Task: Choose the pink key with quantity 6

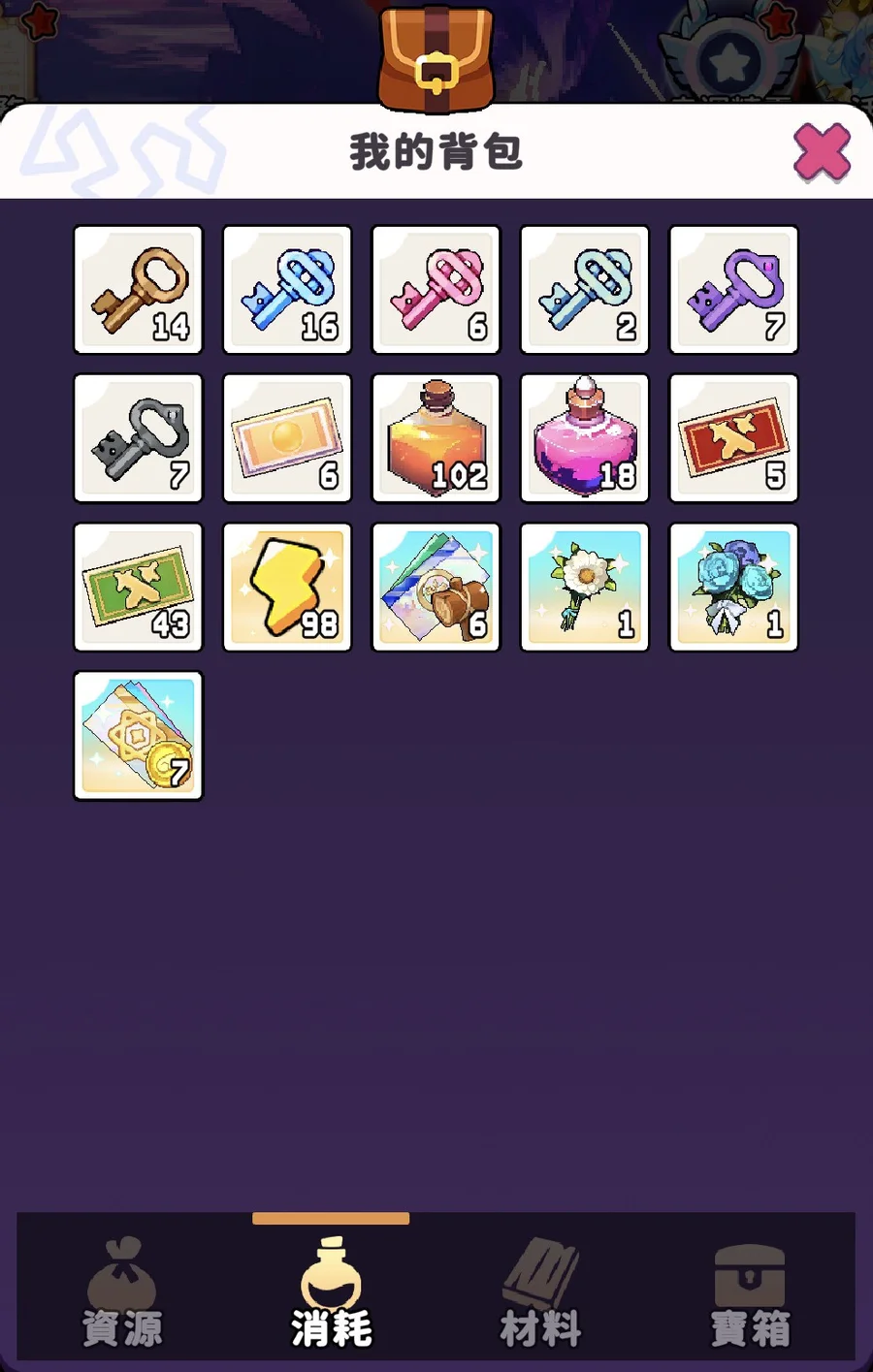Action: (x=436, y=290)
